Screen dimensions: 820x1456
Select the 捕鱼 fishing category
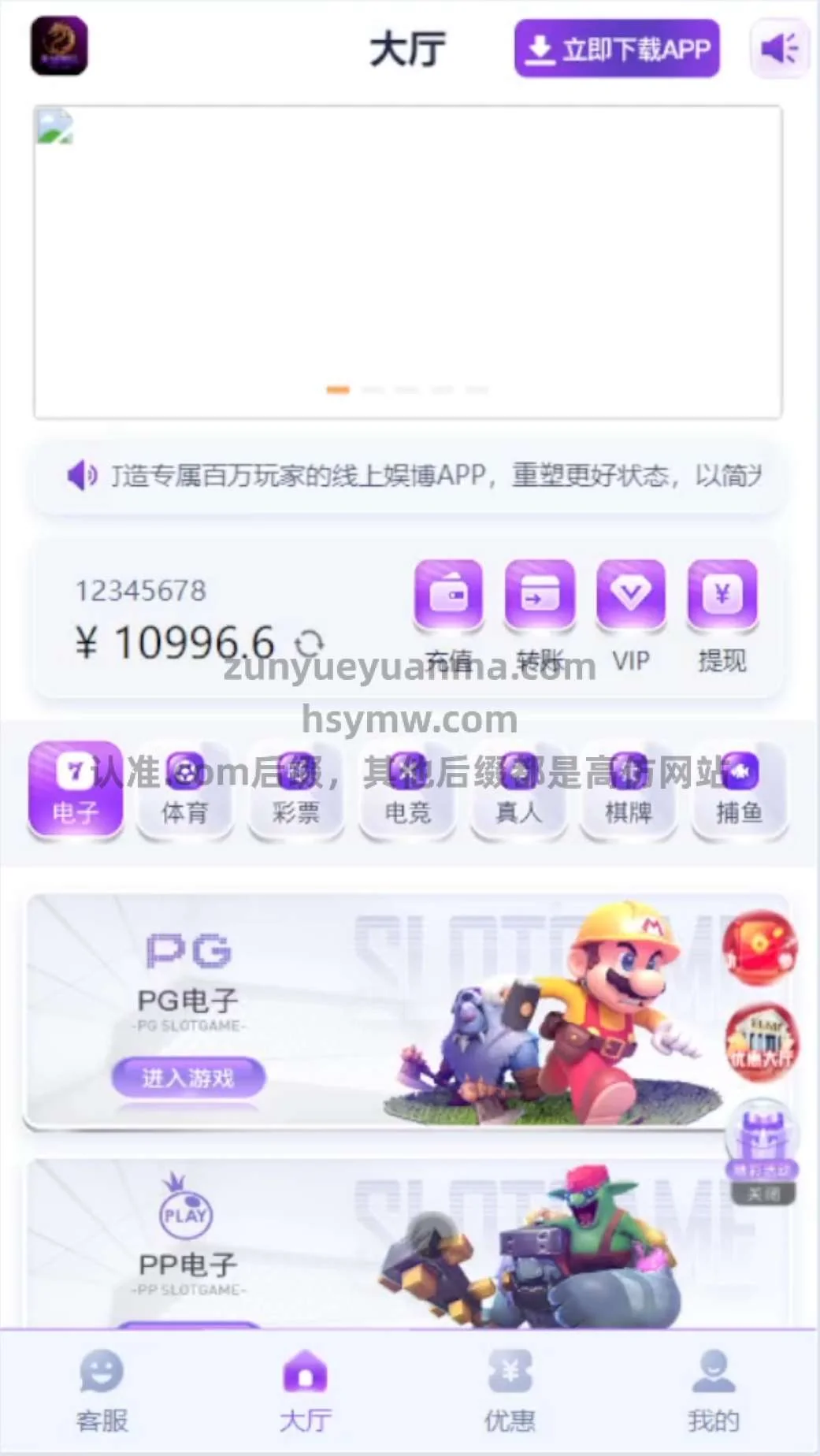tap(739, 789)
